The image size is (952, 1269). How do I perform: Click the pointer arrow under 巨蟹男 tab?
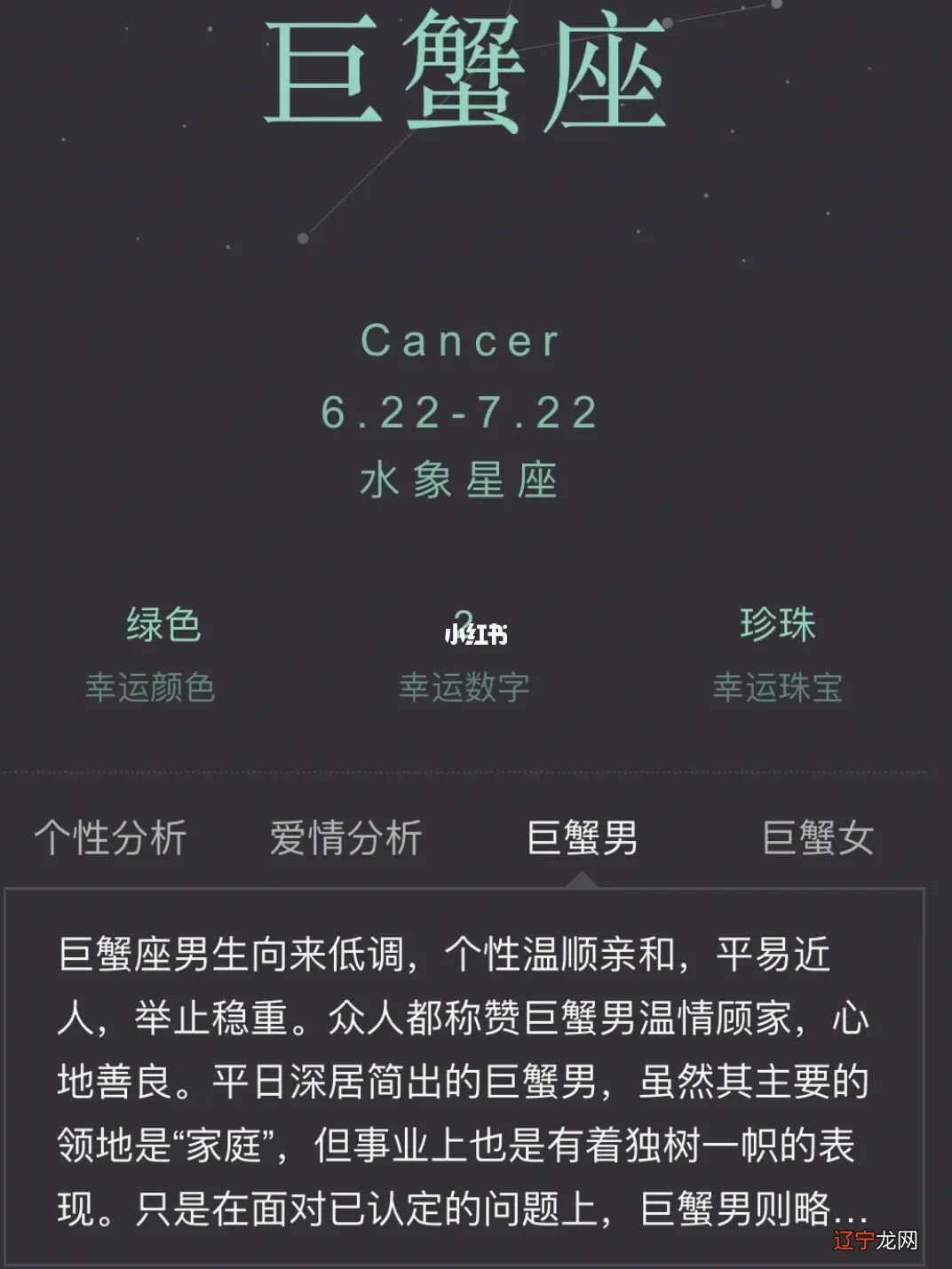click(x=583, y=877)
